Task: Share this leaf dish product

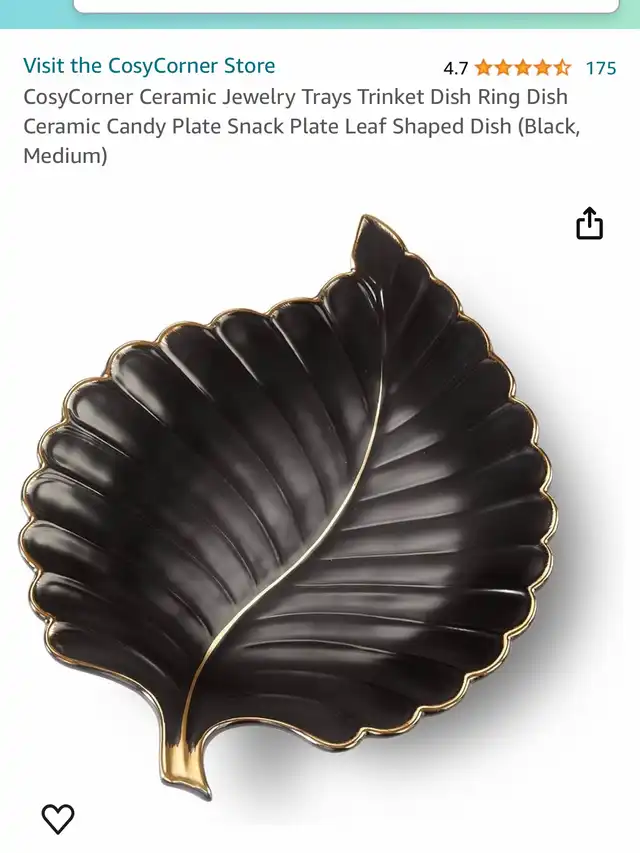Action: pyautogui.click(x=590, y=223)
